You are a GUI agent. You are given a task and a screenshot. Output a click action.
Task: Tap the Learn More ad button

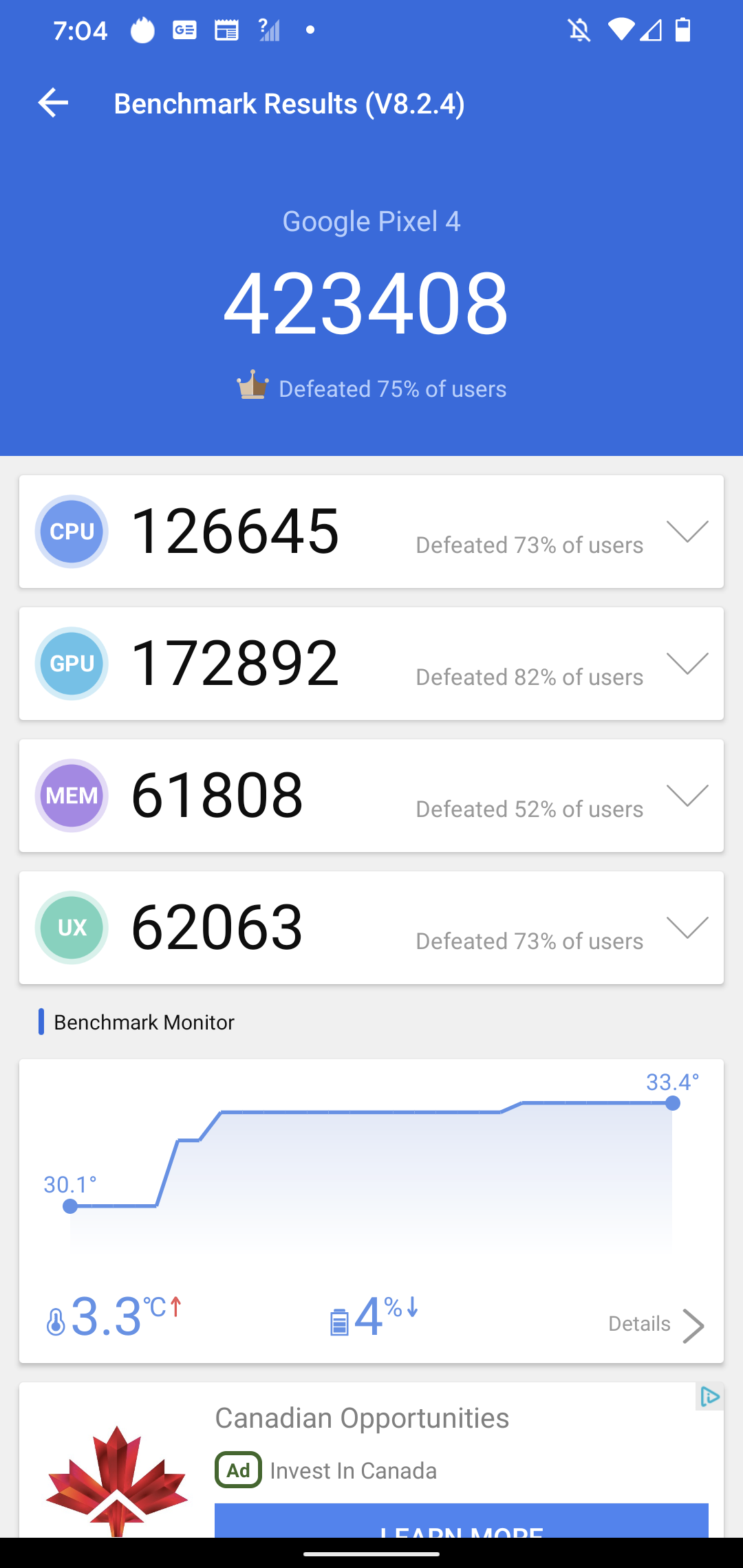[462, 1521]
